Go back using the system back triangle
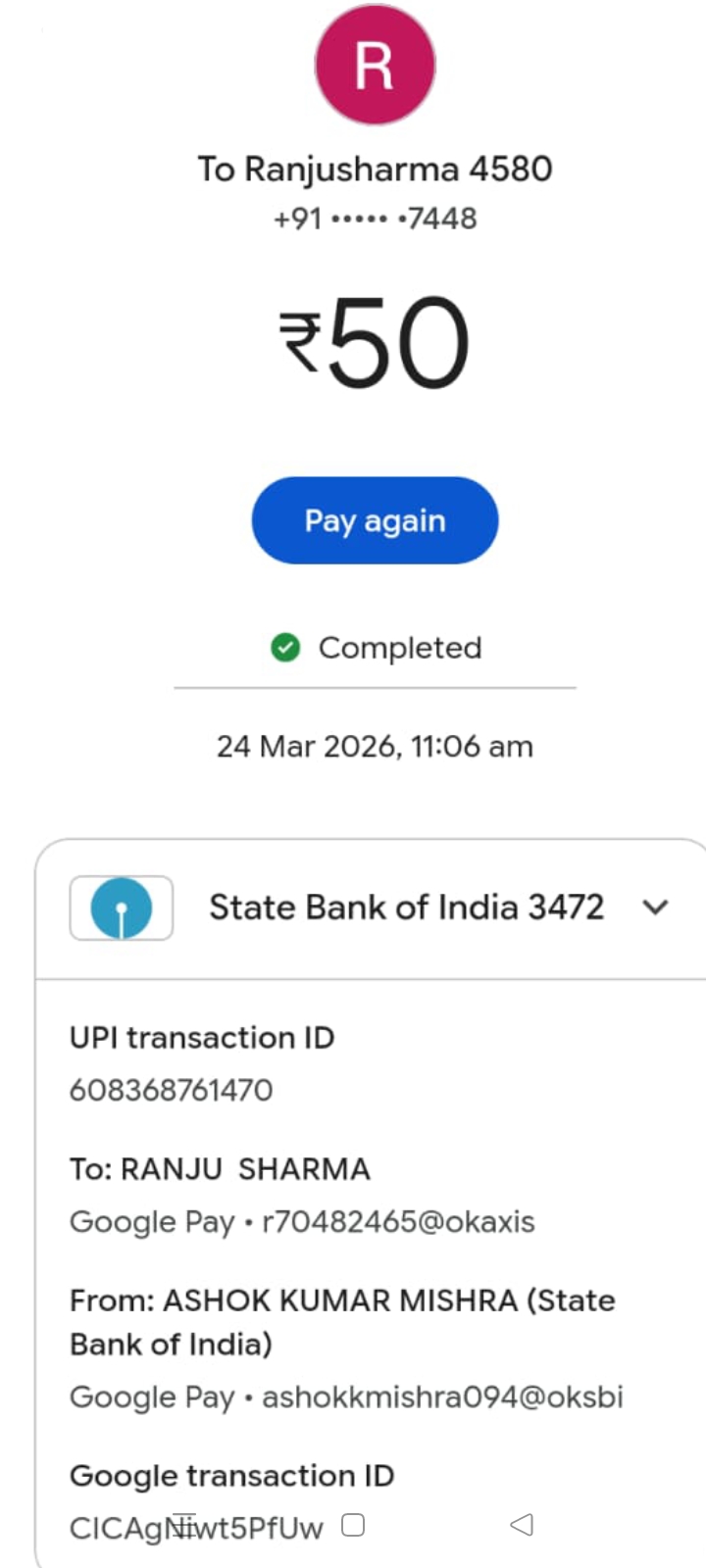706x1568 pixels. pos(522,1524)
